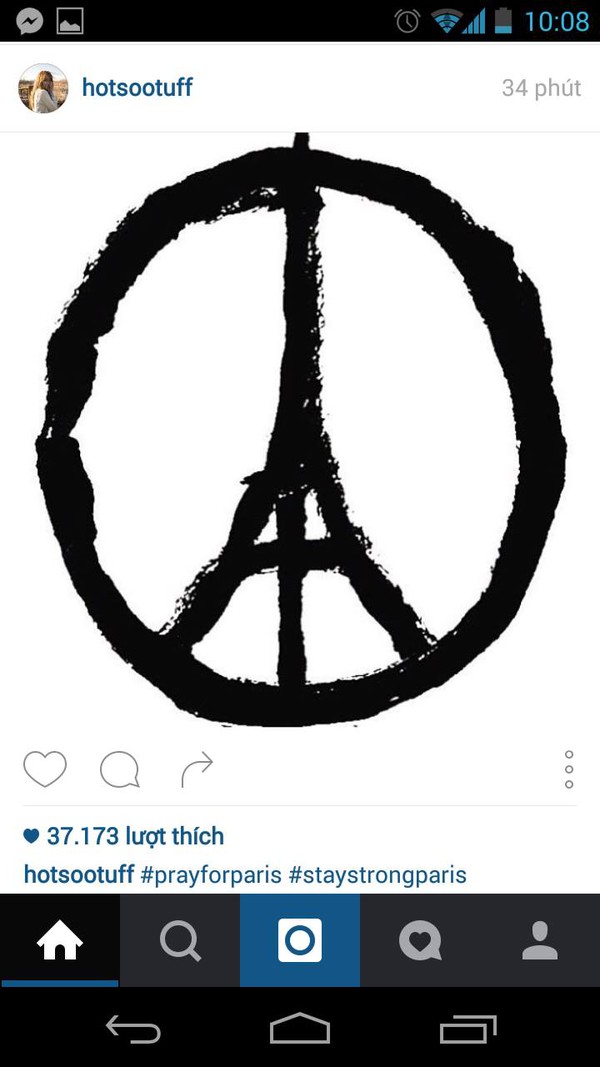Open the #prayforparis hashtag
The width and height of the screenshot is (600, 1067).
coord(211,874)
